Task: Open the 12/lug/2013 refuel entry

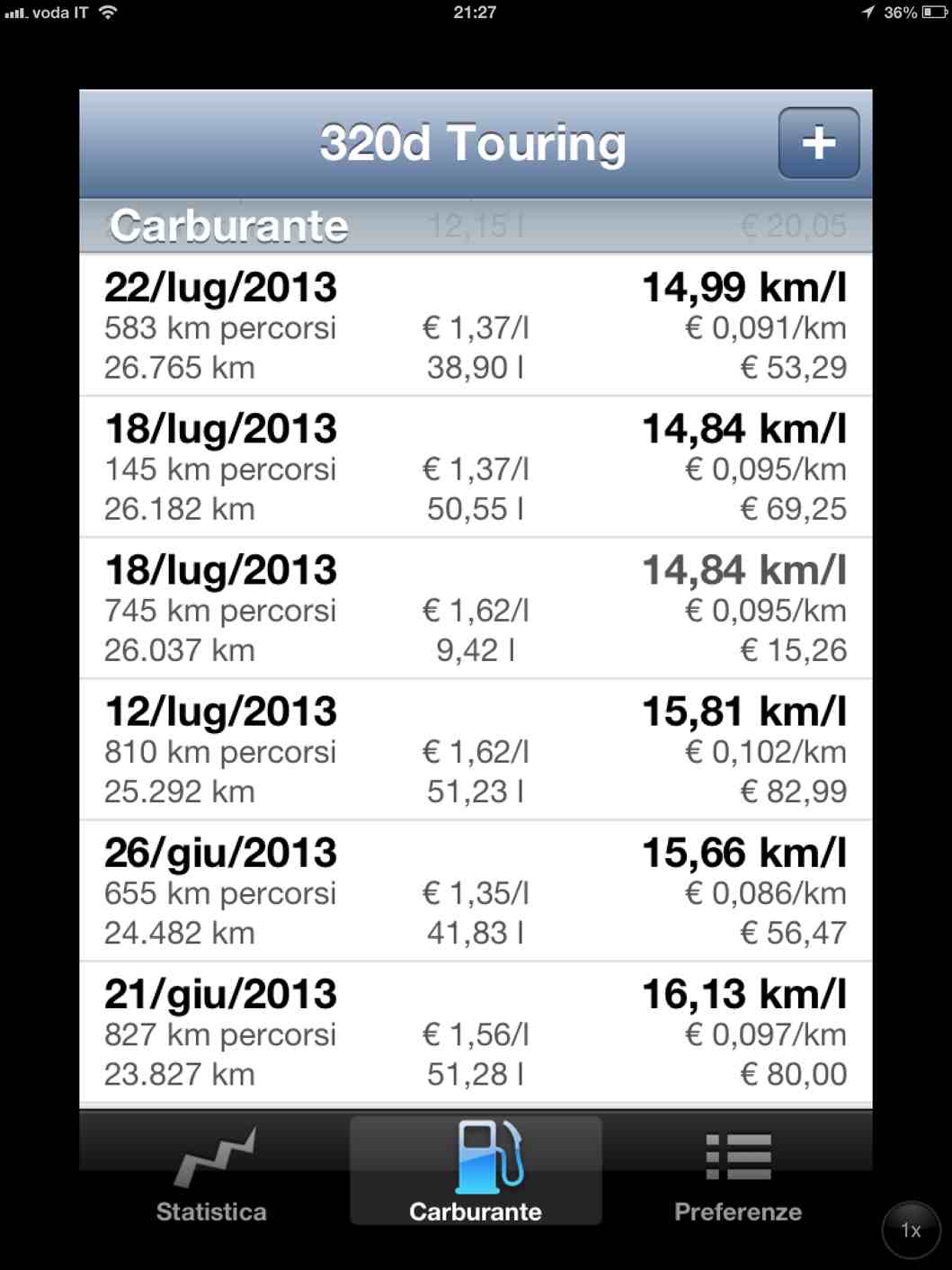Action: coord(476,749)
